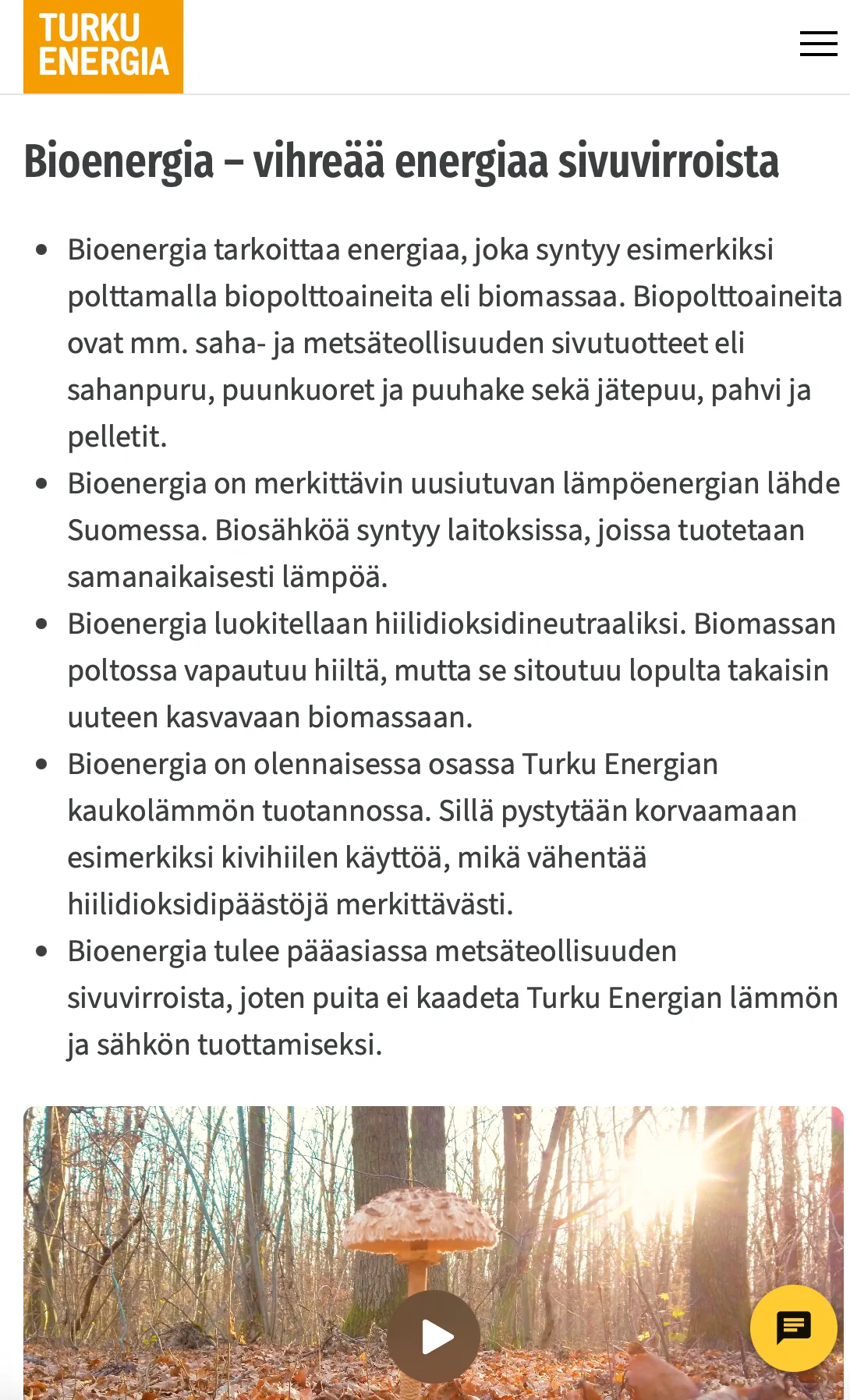Image resolution: width=850 pixels, height=1400 pixels.
Task: Open the yellow chat button
Action: click(x=793, y=1328)
